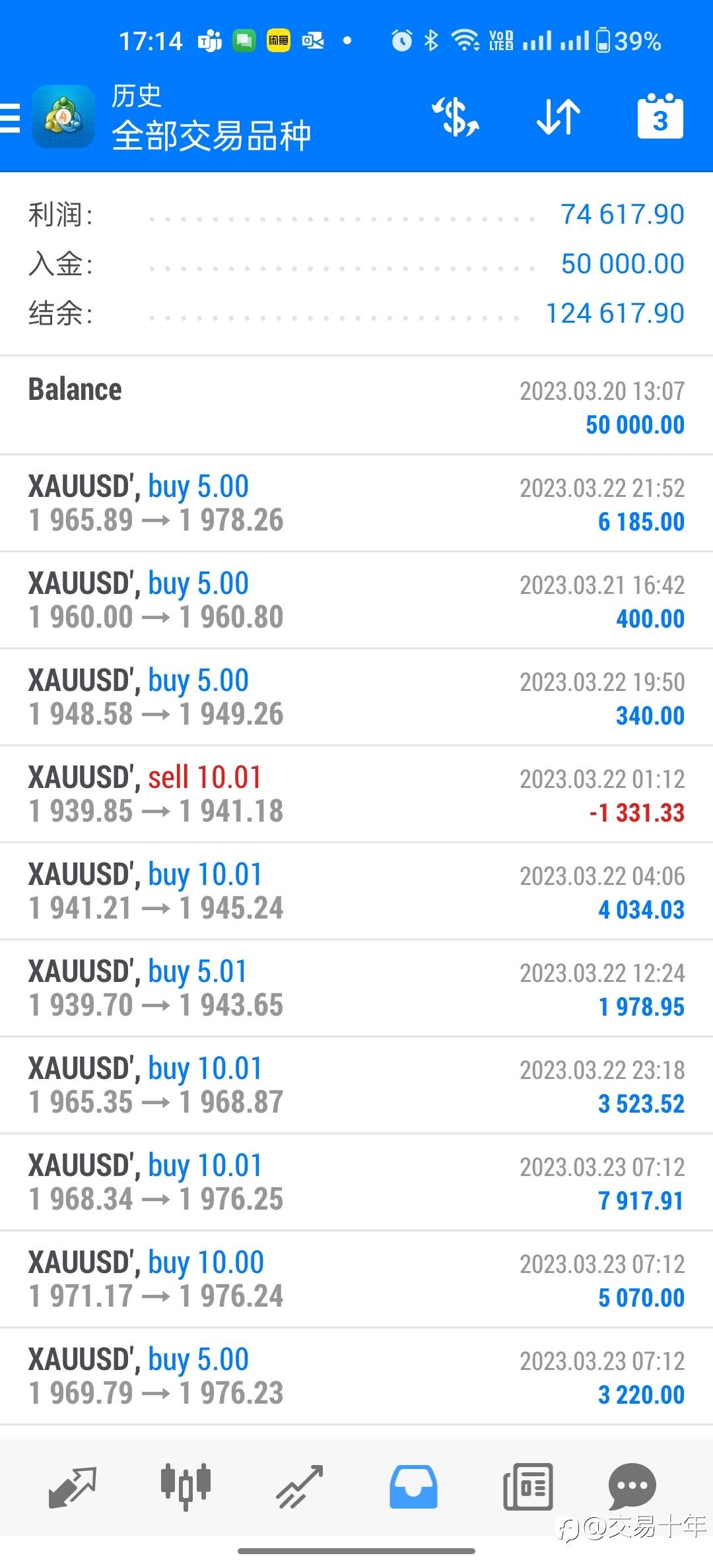Expand the XAUUSD sell 10.01 losing trade
This screenshot has width=713, height=1568.
point(356,794)
